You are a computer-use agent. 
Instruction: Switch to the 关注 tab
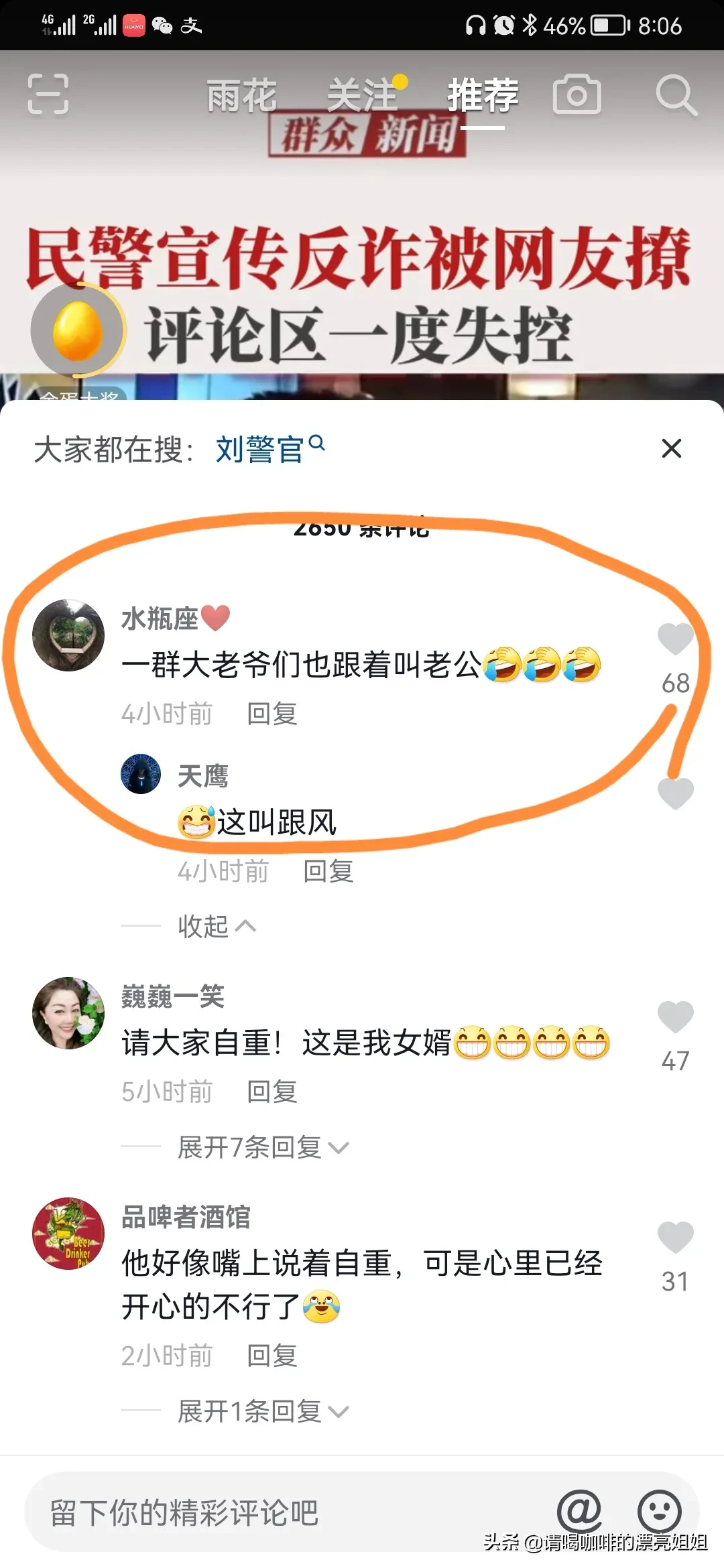tap(362, 95)
